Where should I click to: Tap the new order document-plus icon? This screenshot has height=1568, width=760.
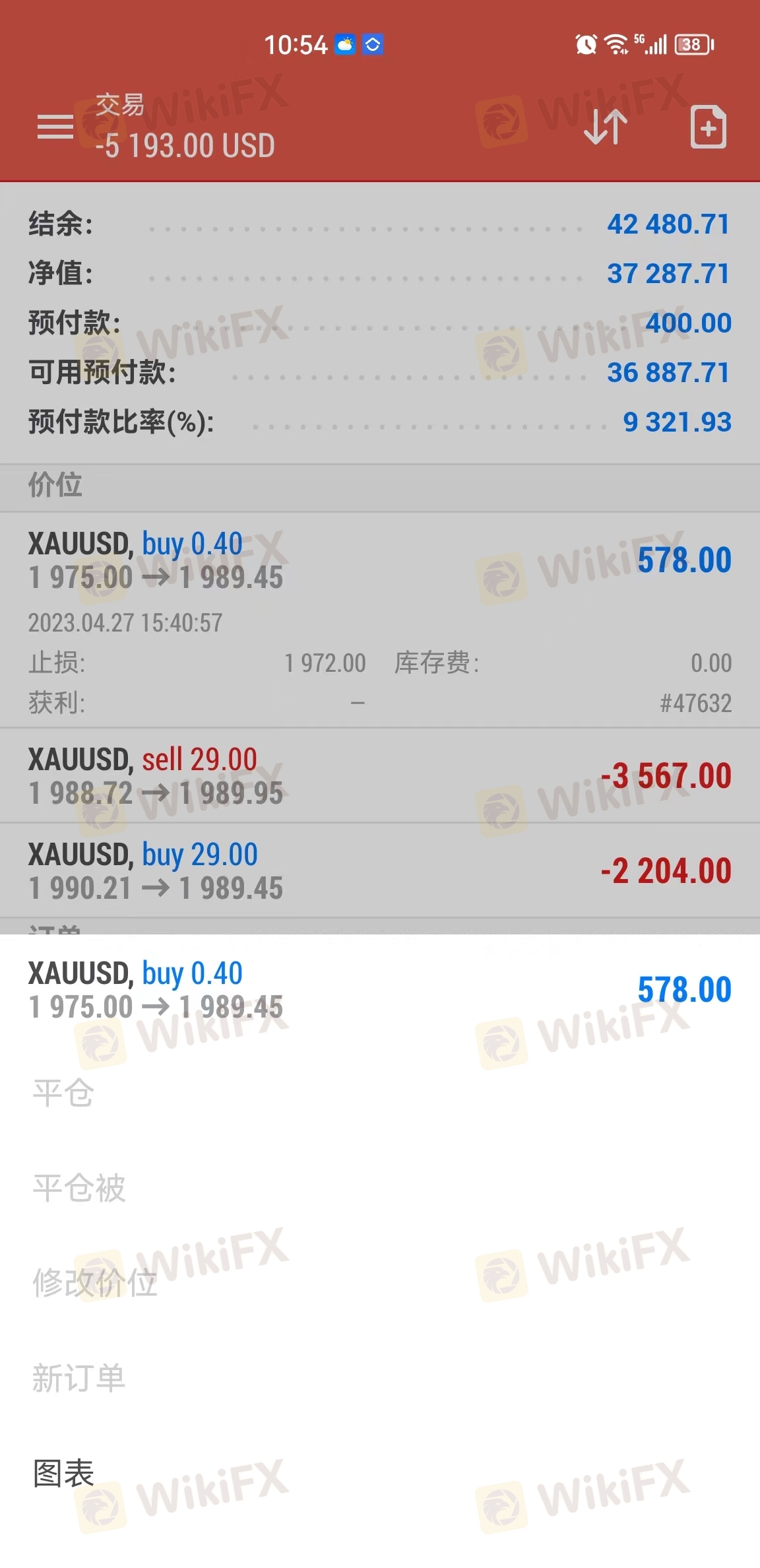[x=708, y=126]
